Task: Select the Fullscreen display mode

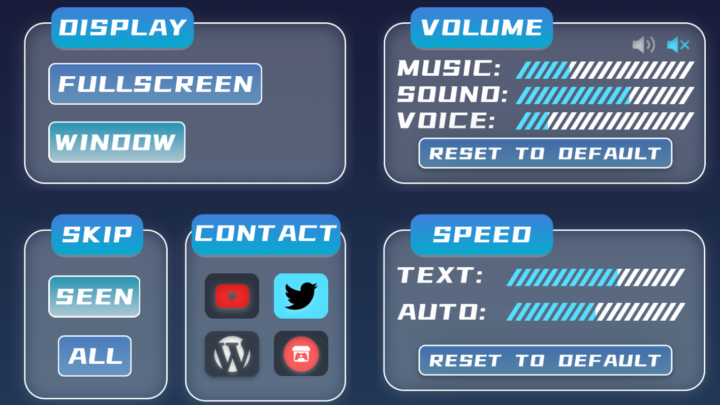Action: click(x=155, y=84)
